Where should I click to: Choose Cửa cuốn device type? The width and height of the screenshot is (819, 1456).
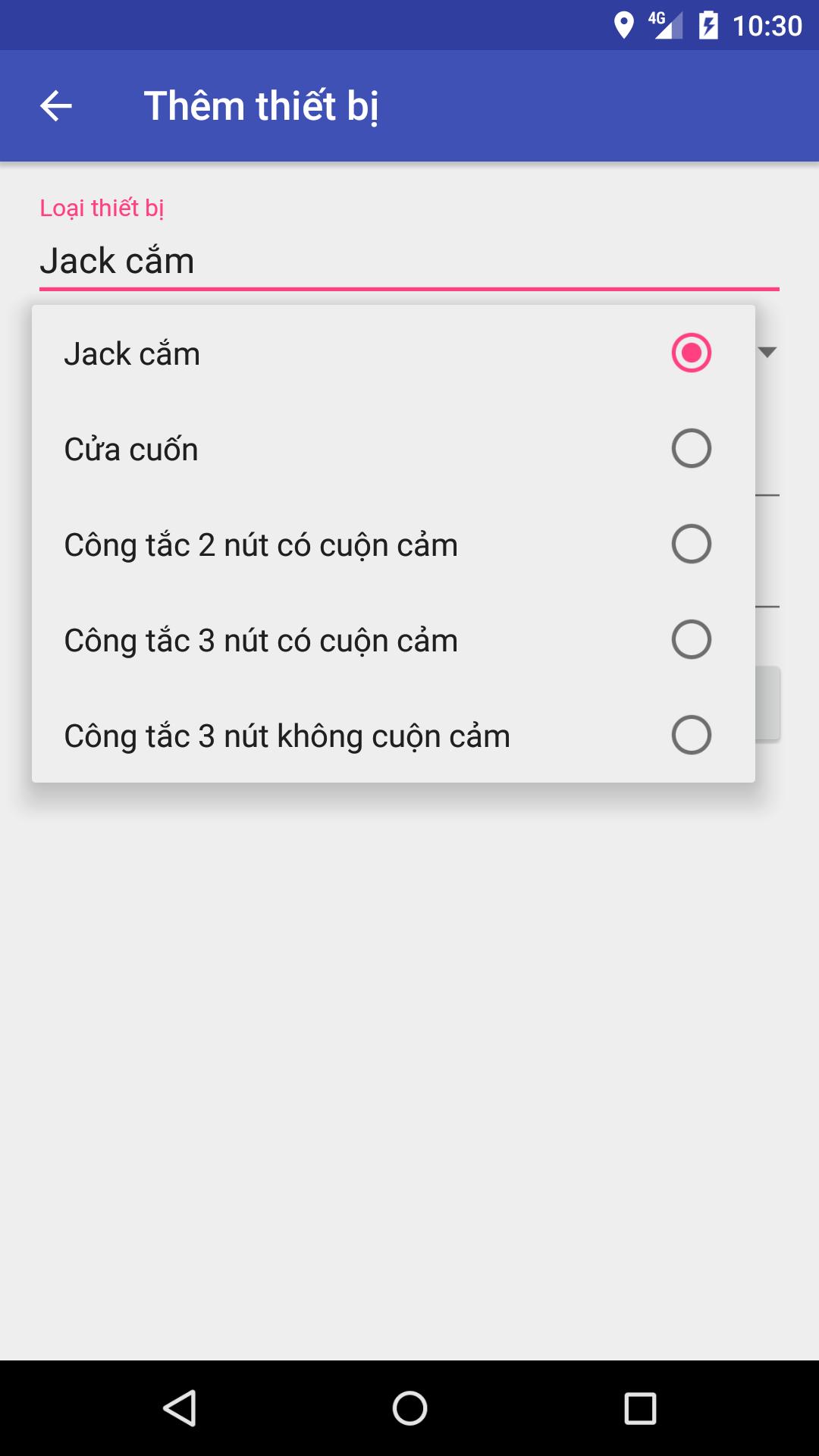(x=394, y=449)
